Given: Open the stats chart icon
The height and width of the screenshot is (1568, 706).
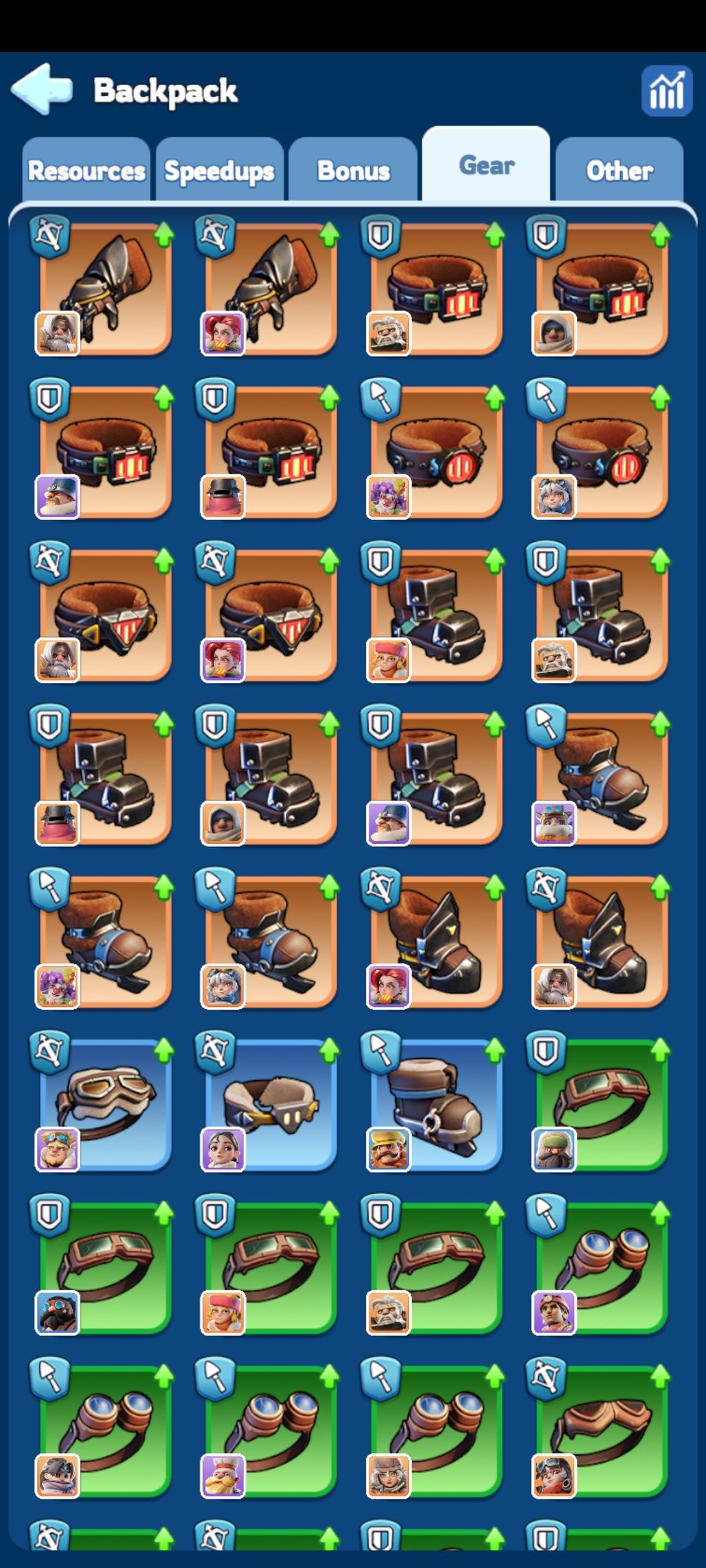Looking at the screenshot, I should point(666,91).
